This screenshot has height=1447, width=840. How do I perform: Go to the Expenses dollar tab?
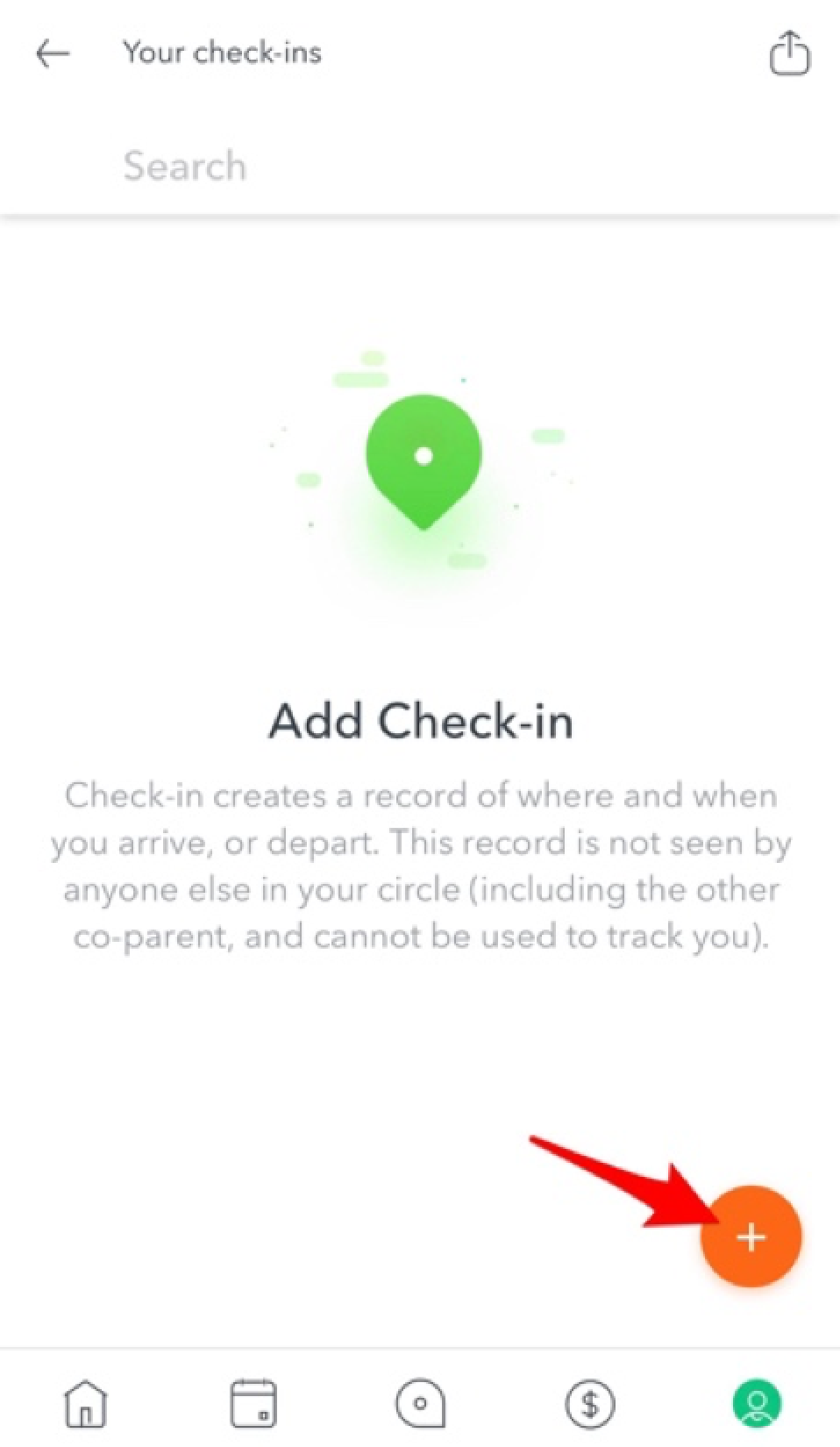[588, 1403]
